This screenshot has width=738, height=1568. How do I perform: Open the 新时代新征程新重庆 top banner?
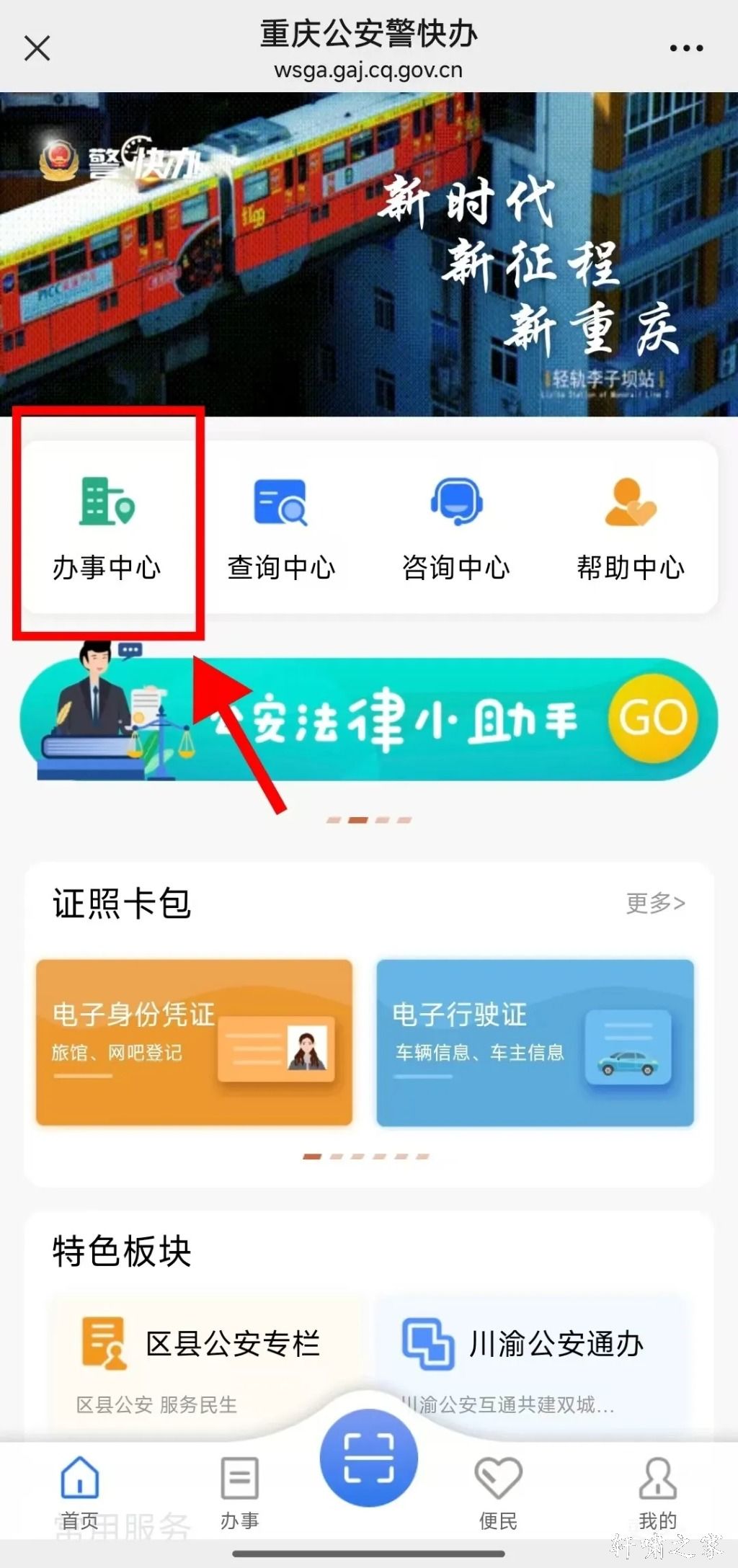[x=369, y=254]
